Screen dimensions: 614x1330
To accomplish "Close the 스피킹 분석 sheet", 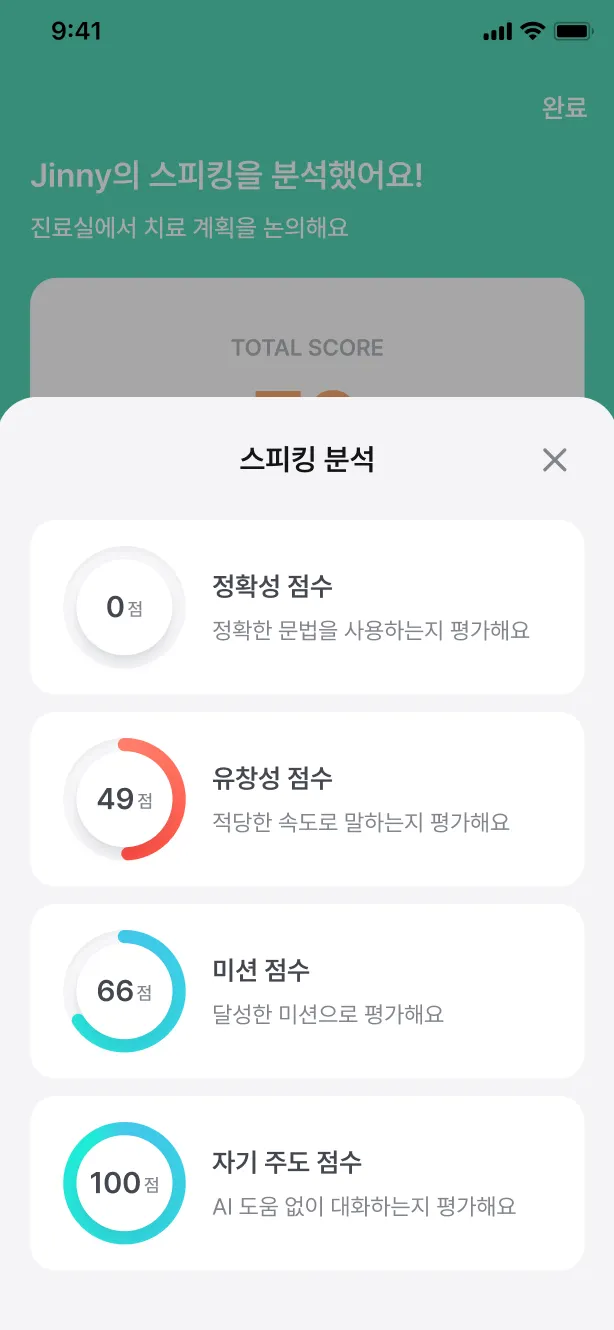I will click(554, 460).
